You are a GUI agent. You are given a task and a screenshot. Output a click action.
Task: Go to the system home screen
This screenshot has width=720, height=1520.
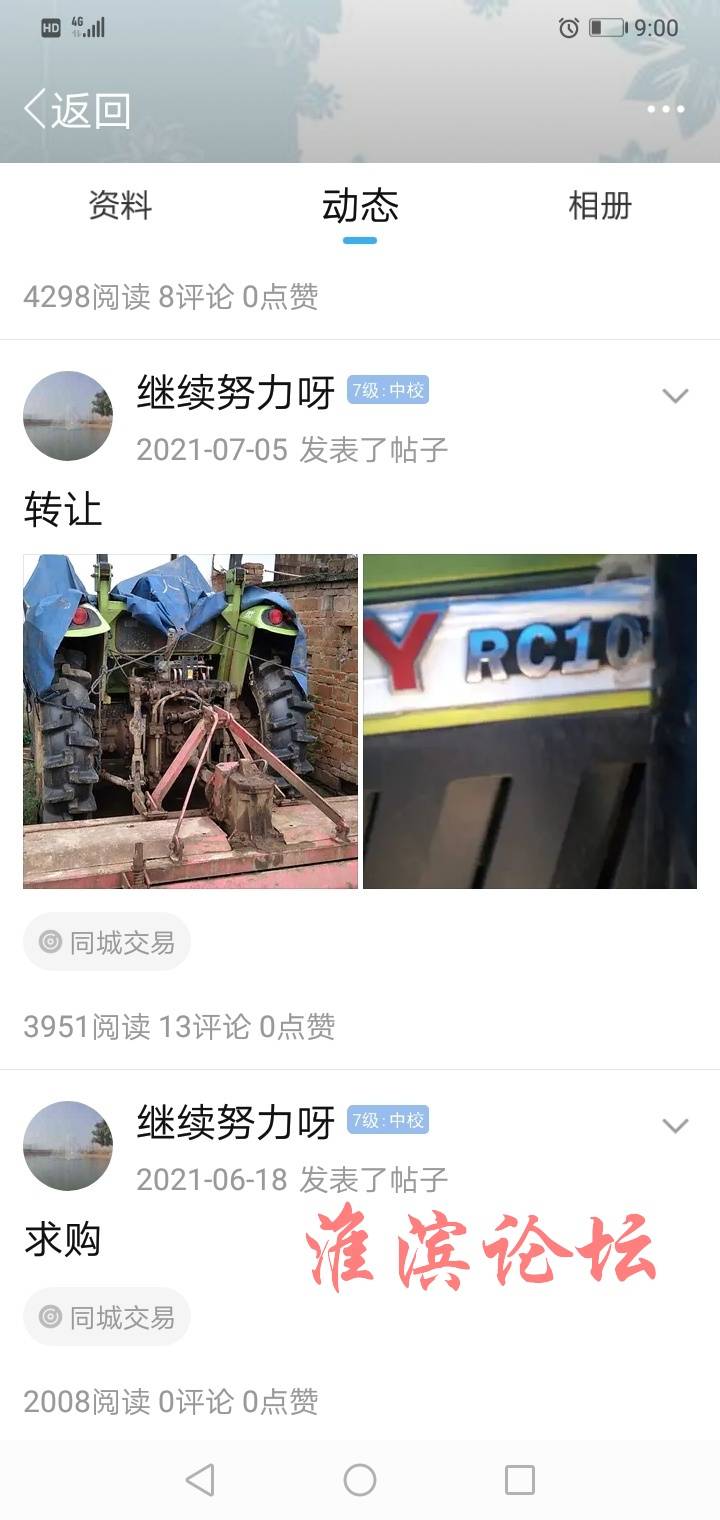(360, 1480)
